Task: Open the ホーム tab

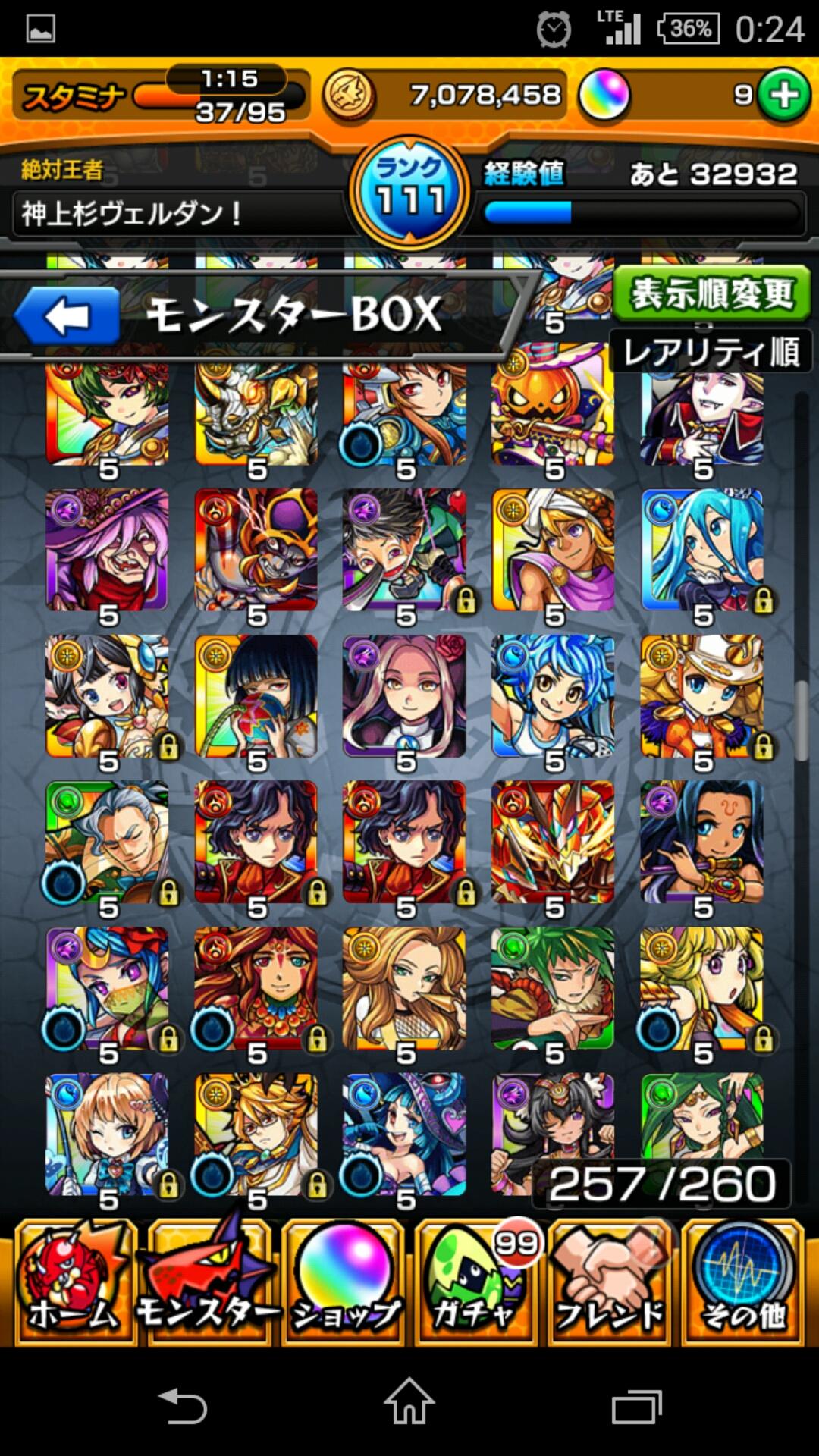Action: point(74,1282)
